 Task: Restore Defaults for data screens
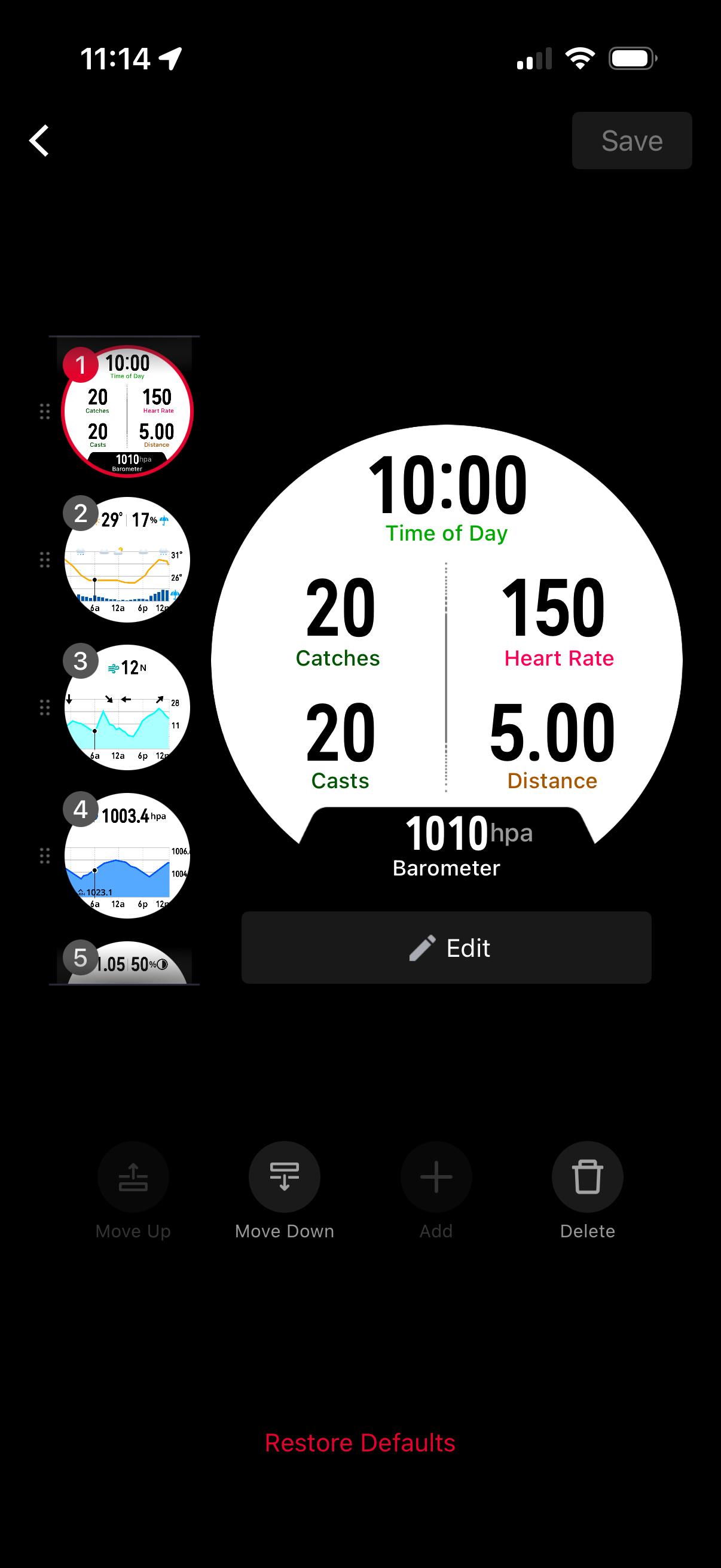(360, 1442)
